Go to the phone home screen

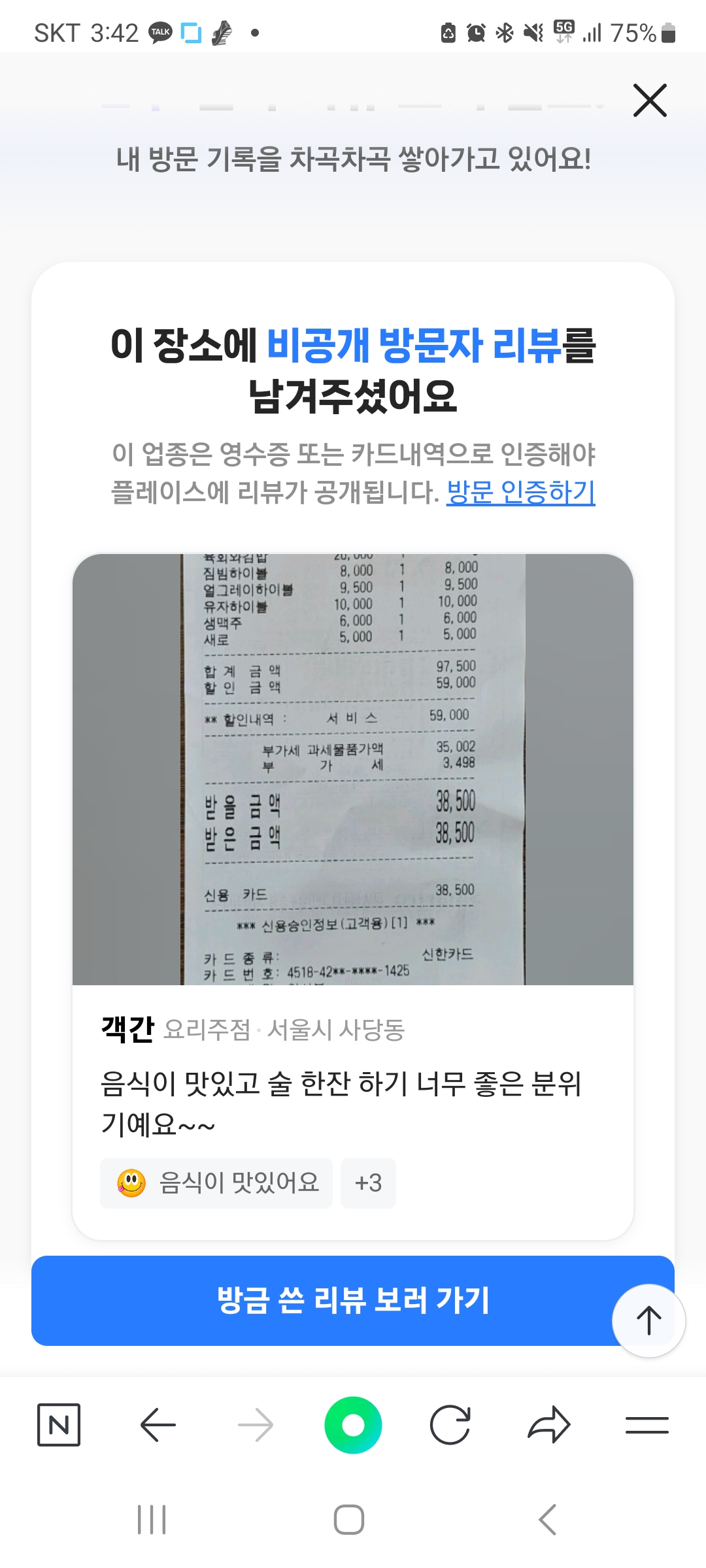coord(349,1519)
